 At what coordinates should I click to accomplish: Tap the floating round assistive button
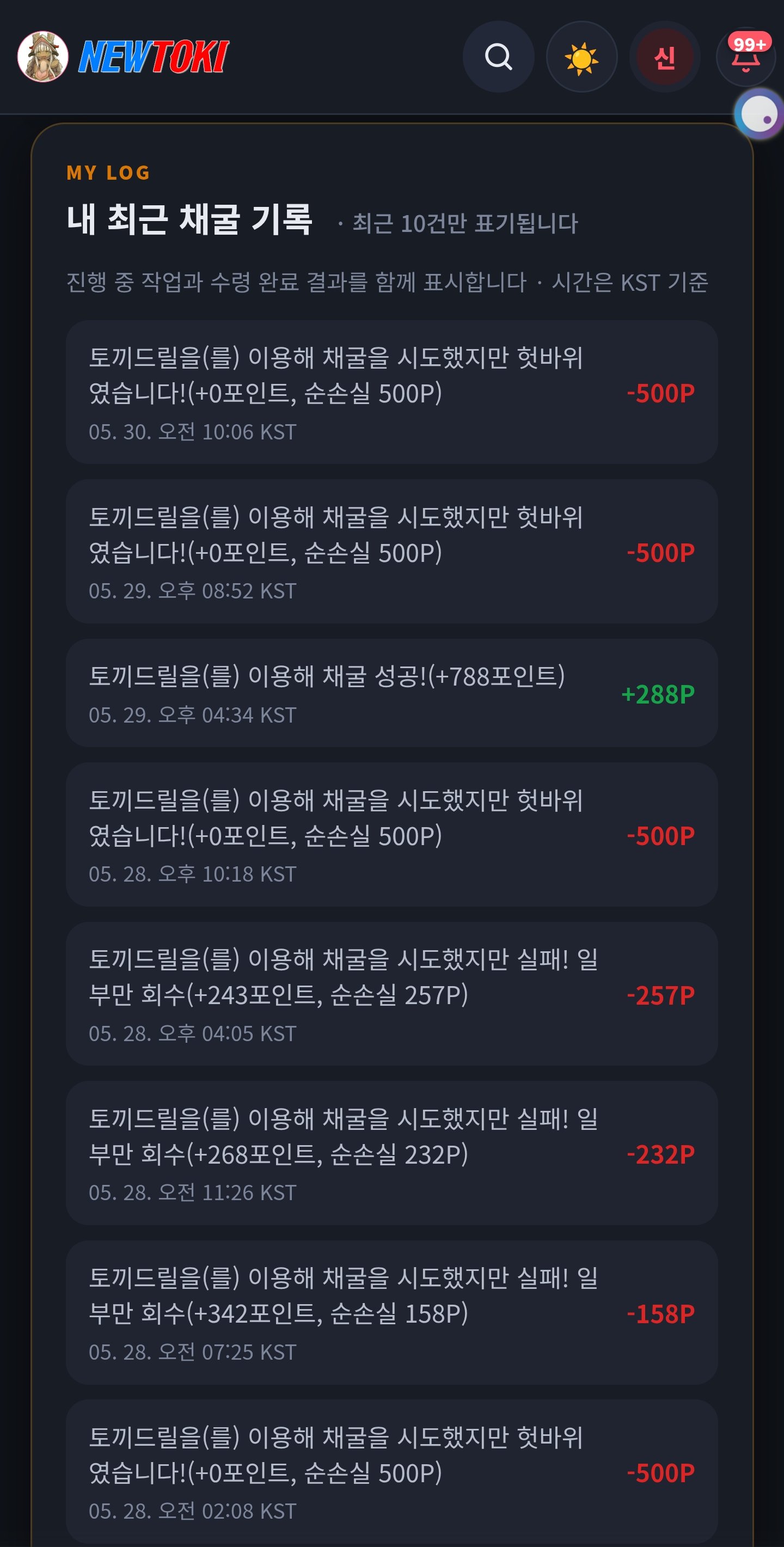coord(759,113)
